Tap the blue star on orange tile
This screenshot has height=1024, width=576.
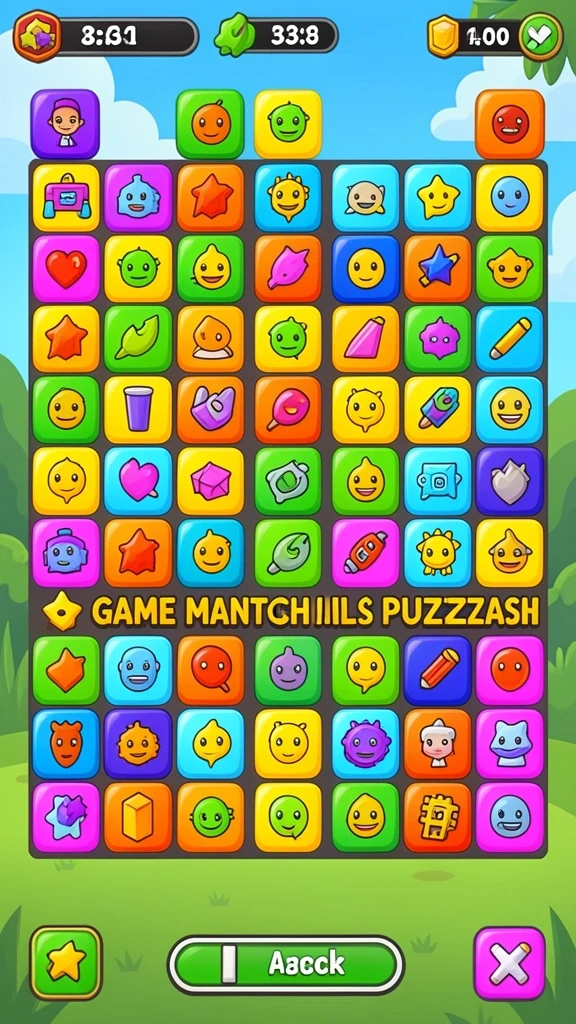(x=438, y=270)
